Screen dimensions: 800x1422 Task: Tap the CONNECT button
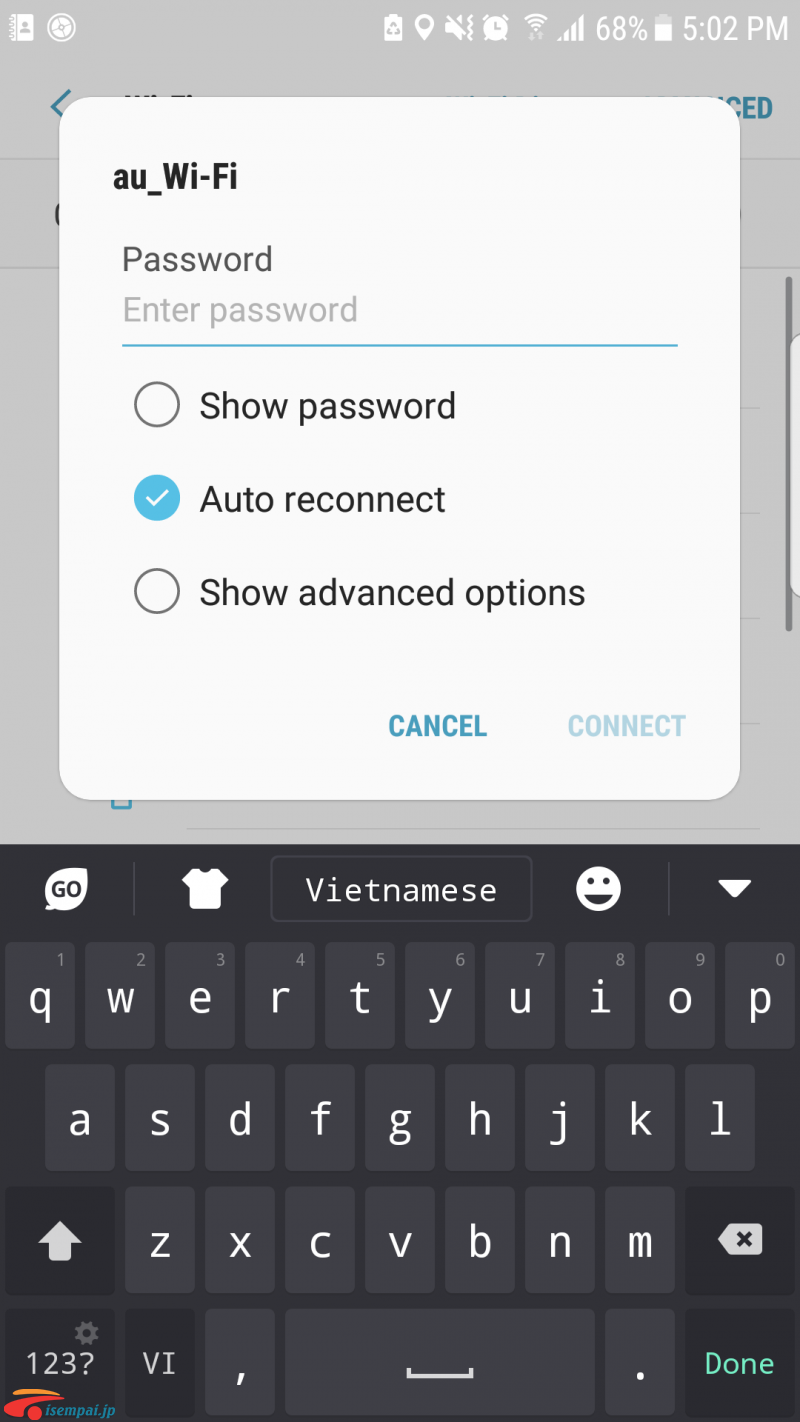[x=627, y=726]
